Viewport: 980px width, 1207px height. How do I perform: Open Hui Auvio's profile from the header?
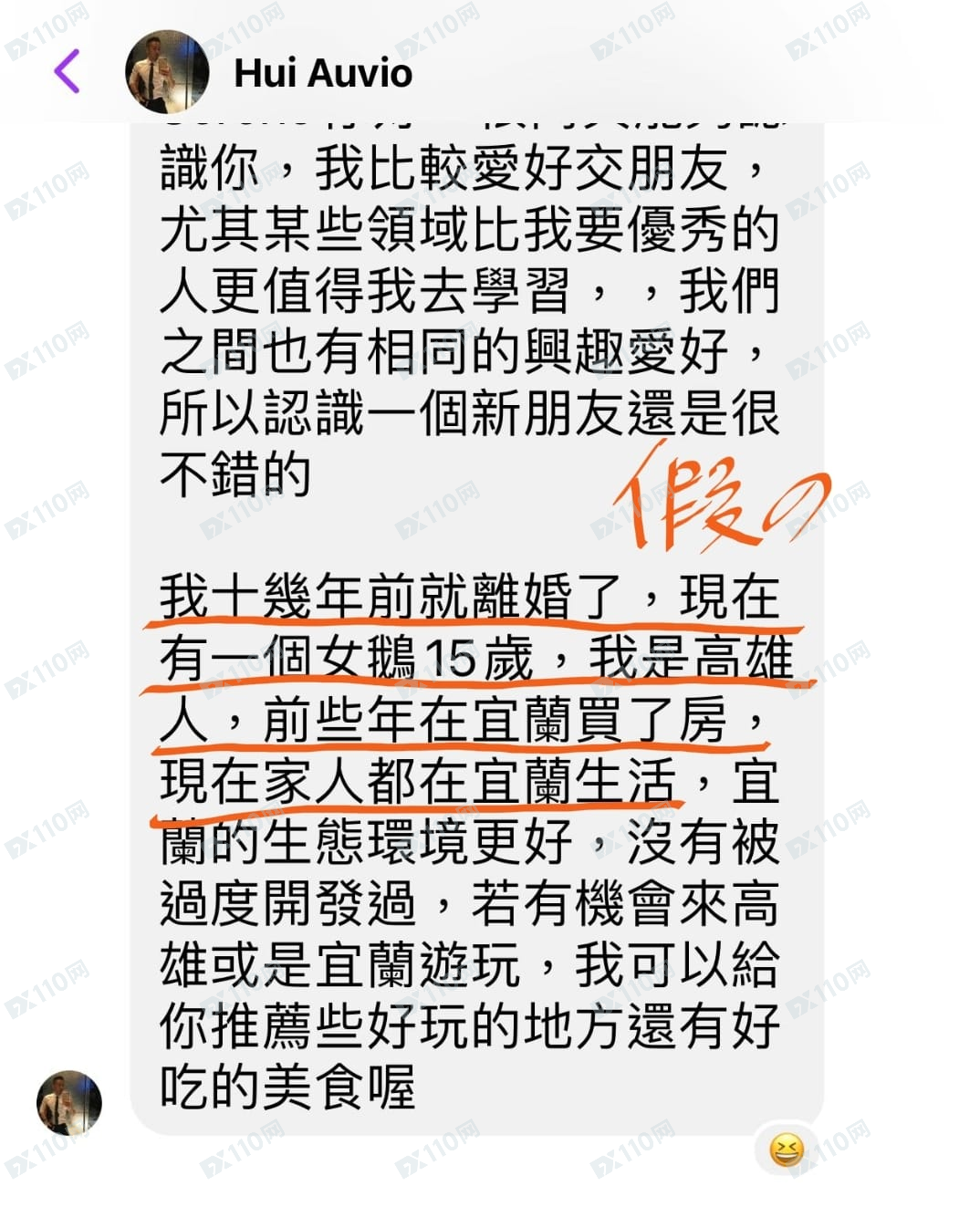coord(322,73)
